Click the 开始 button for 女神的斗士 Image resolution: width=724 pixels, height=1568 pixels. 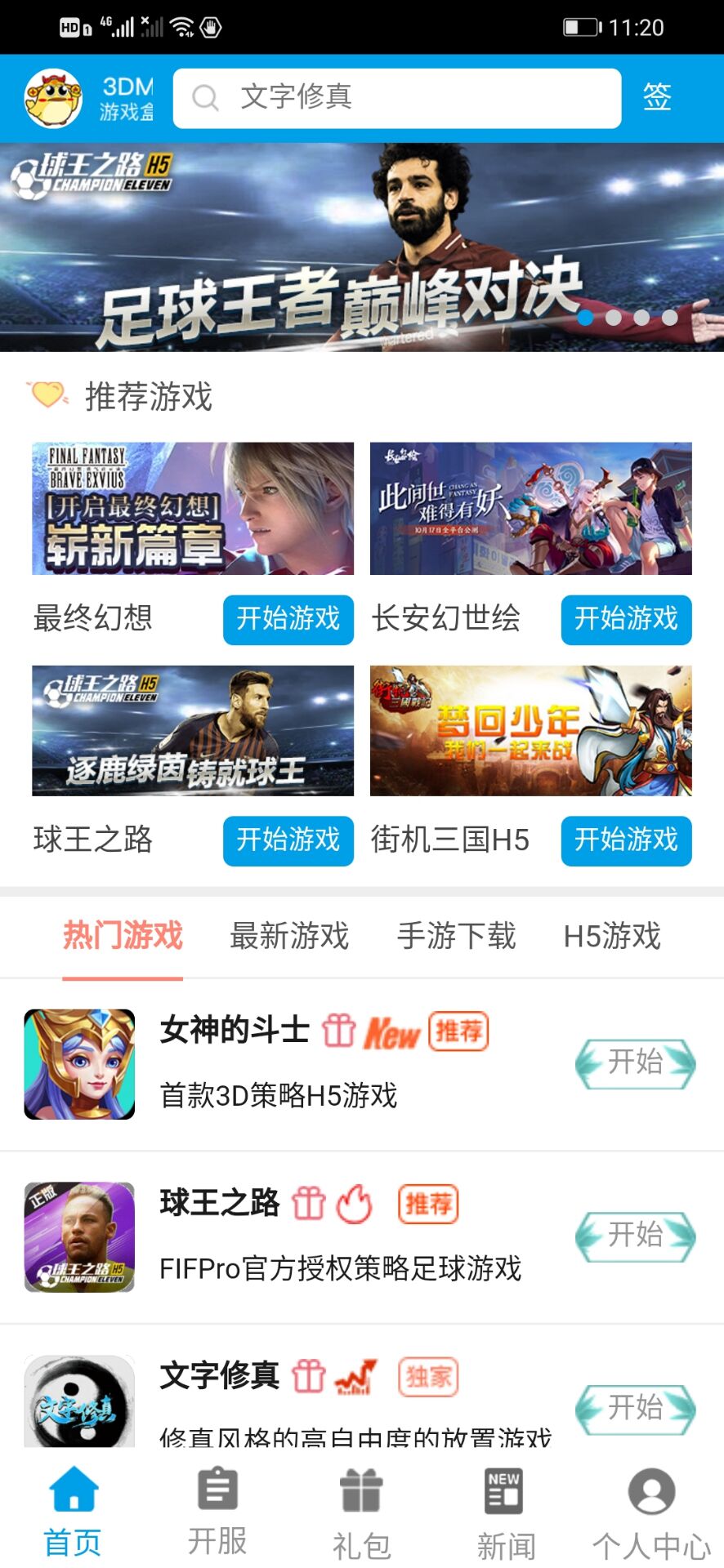tap(635, 1063)
